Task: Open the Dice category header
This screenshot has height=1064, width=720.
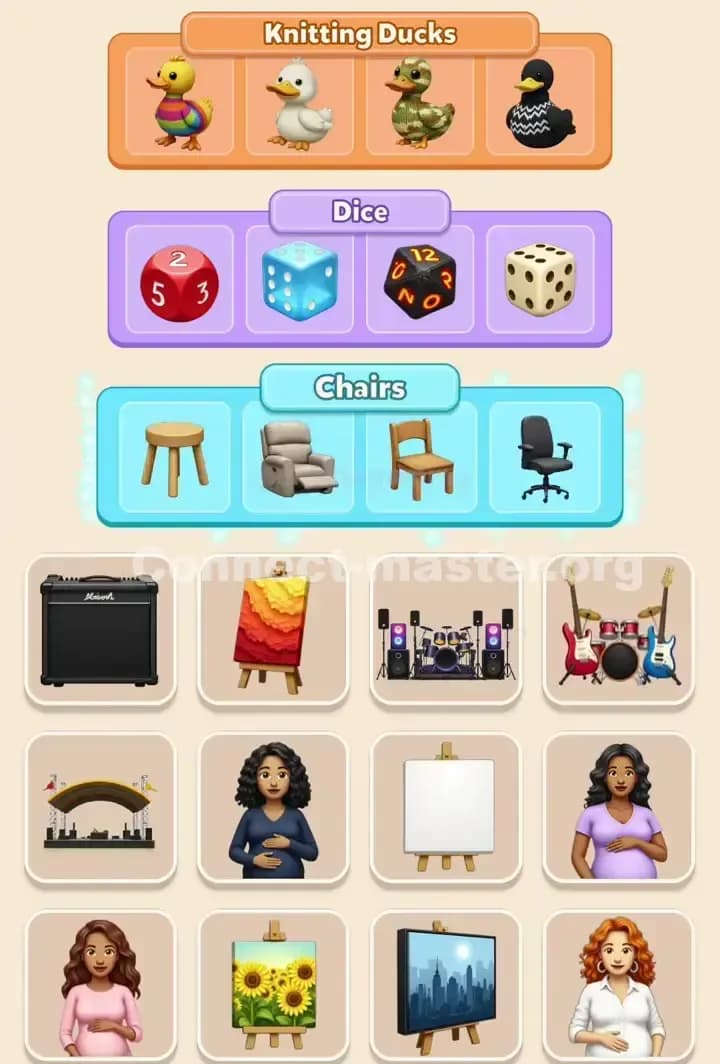Action: click(360, 211)
